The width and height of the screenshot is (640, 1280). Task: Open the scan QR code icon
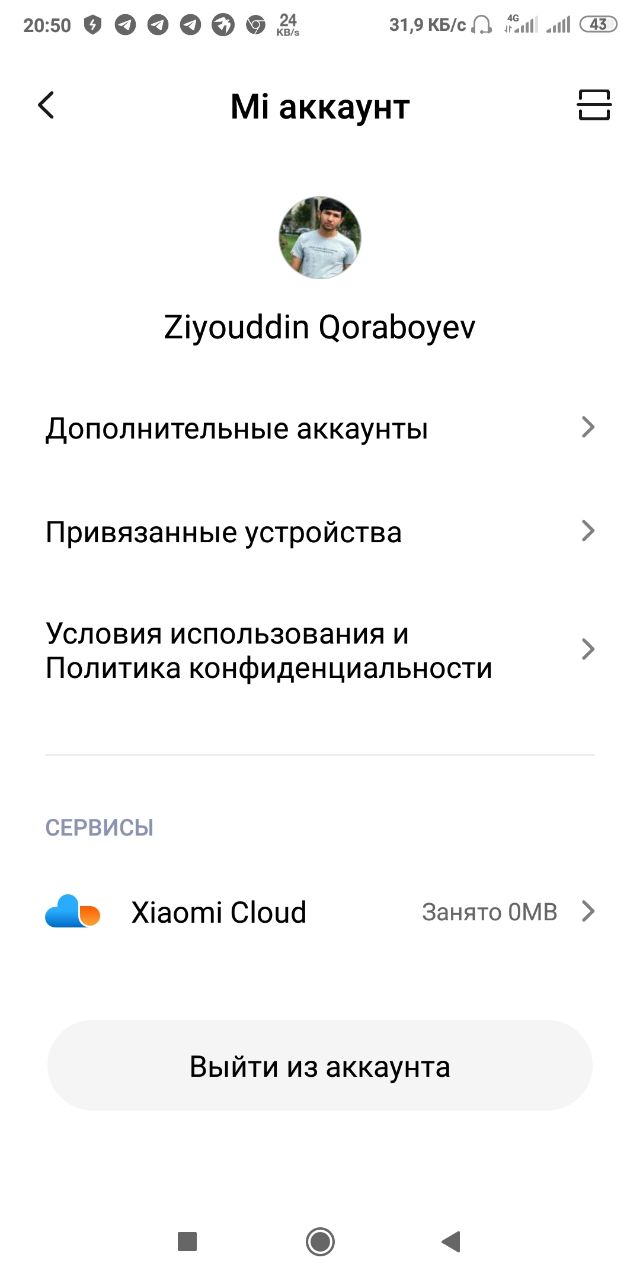pos(594,105)
